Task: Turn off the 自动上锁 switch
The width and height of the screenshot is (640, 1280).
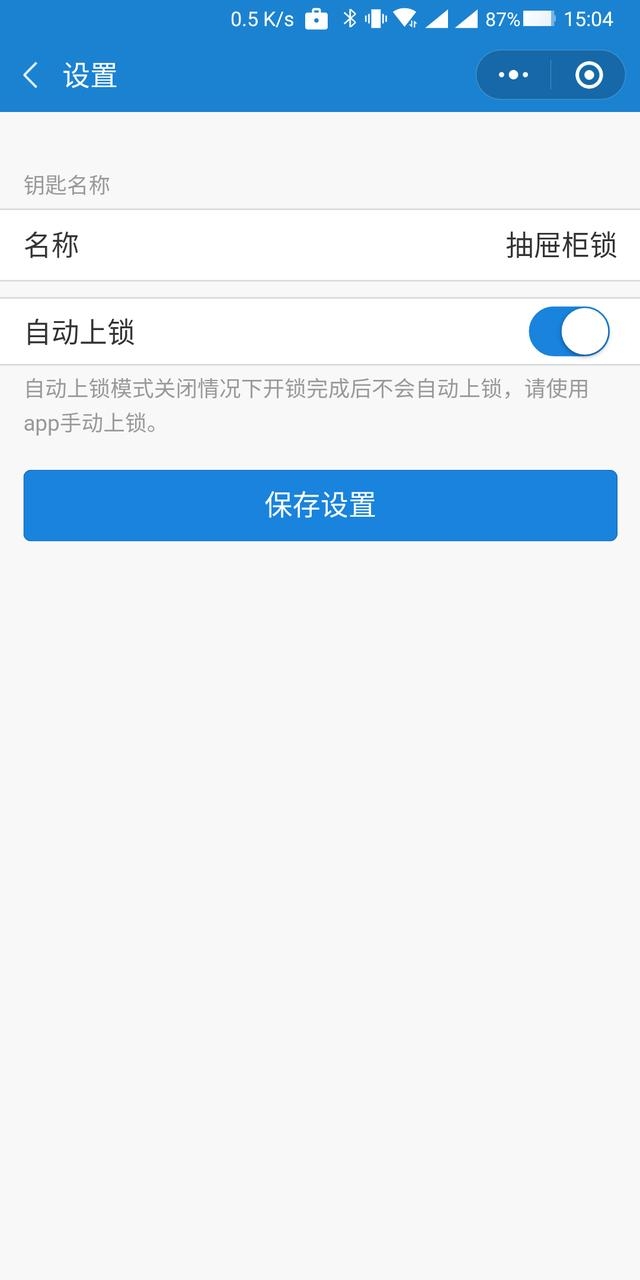Action: pos(568,332)
